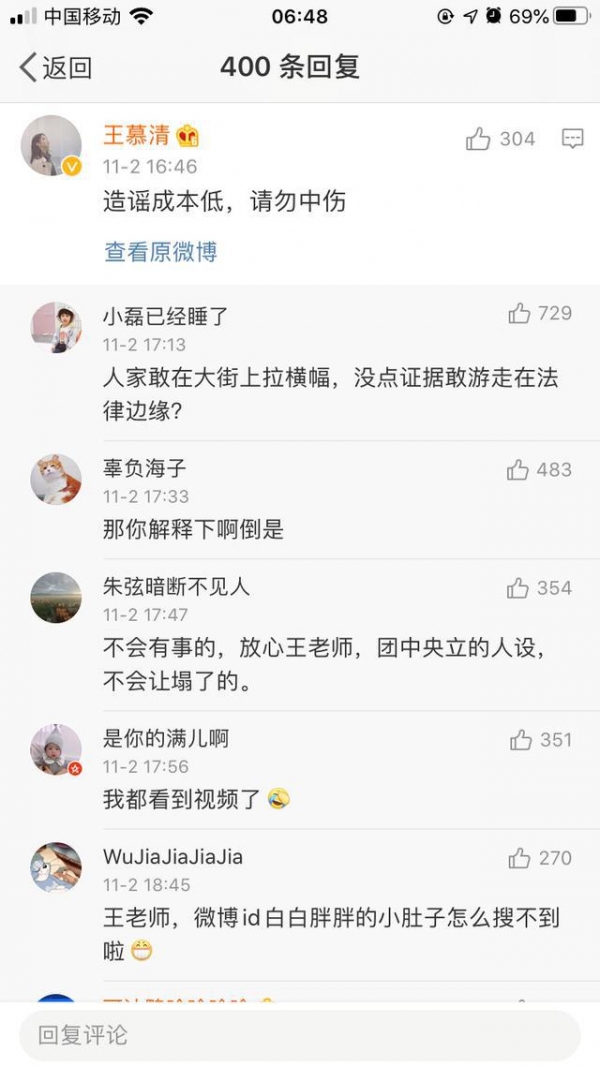Like 朱弦暗断不见人's reply
Image resolution: width=600 pixels, height=1066 pixels.
pyautogui.click(x=517, y=588)
